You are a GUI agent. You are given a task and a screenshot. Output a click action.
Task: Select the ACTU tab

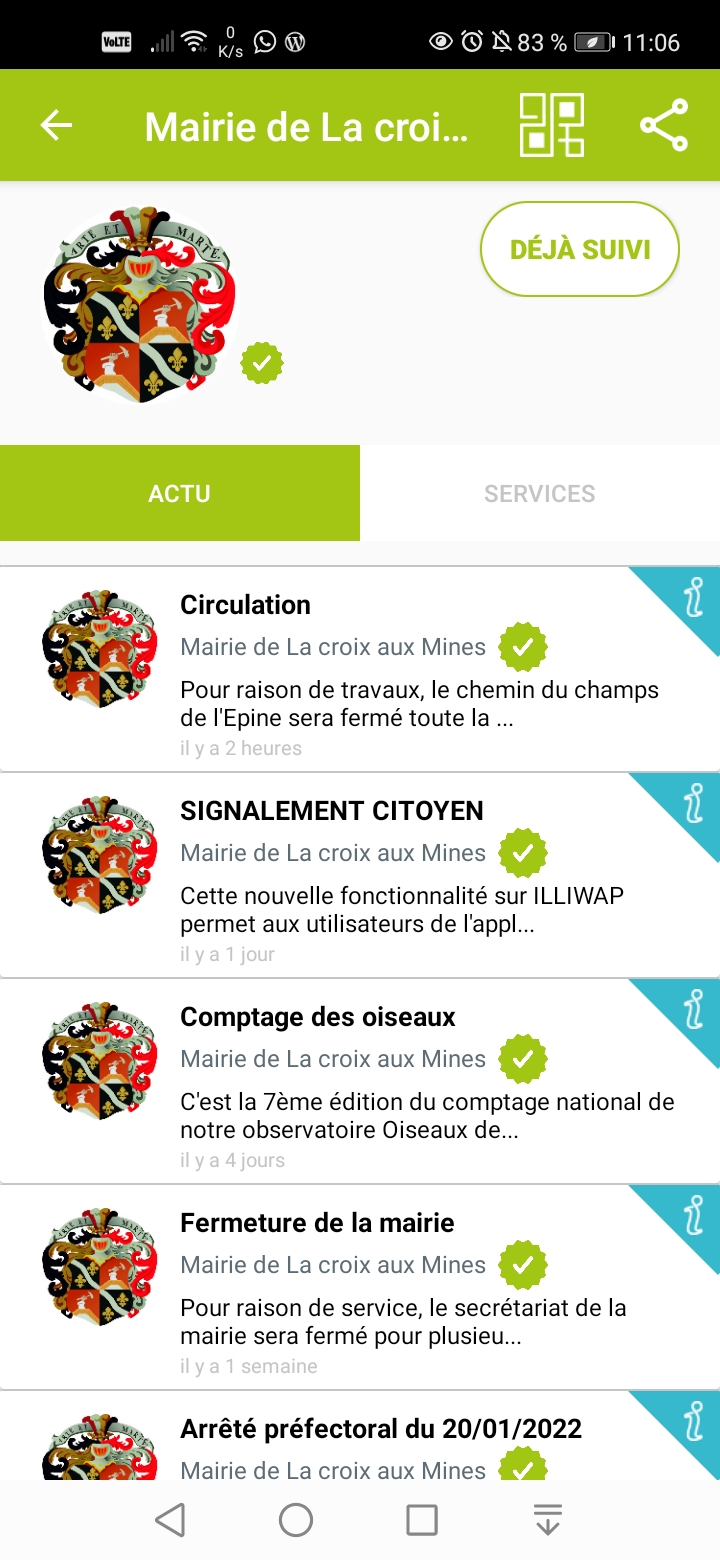[180, 494]
